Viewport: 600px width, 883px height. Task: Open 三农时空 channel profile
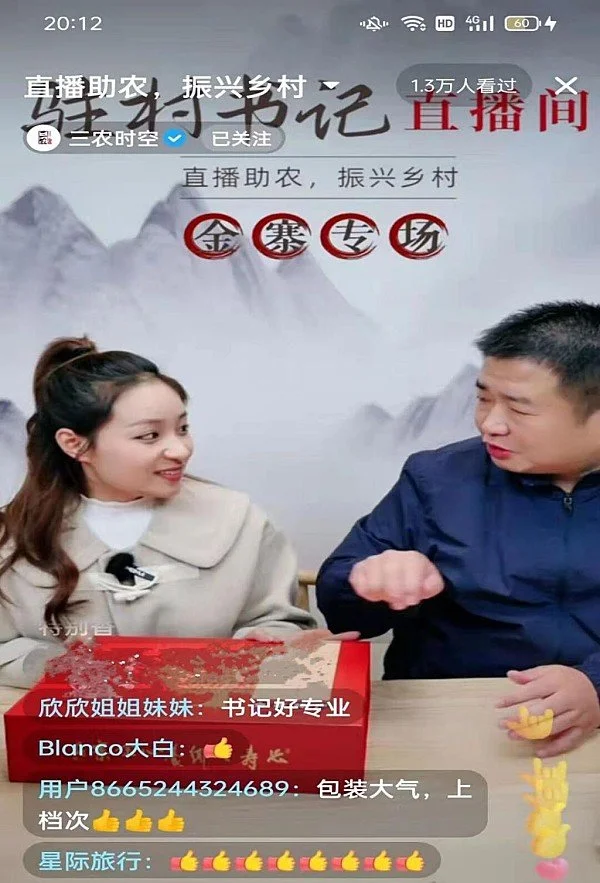pos(108,138)
